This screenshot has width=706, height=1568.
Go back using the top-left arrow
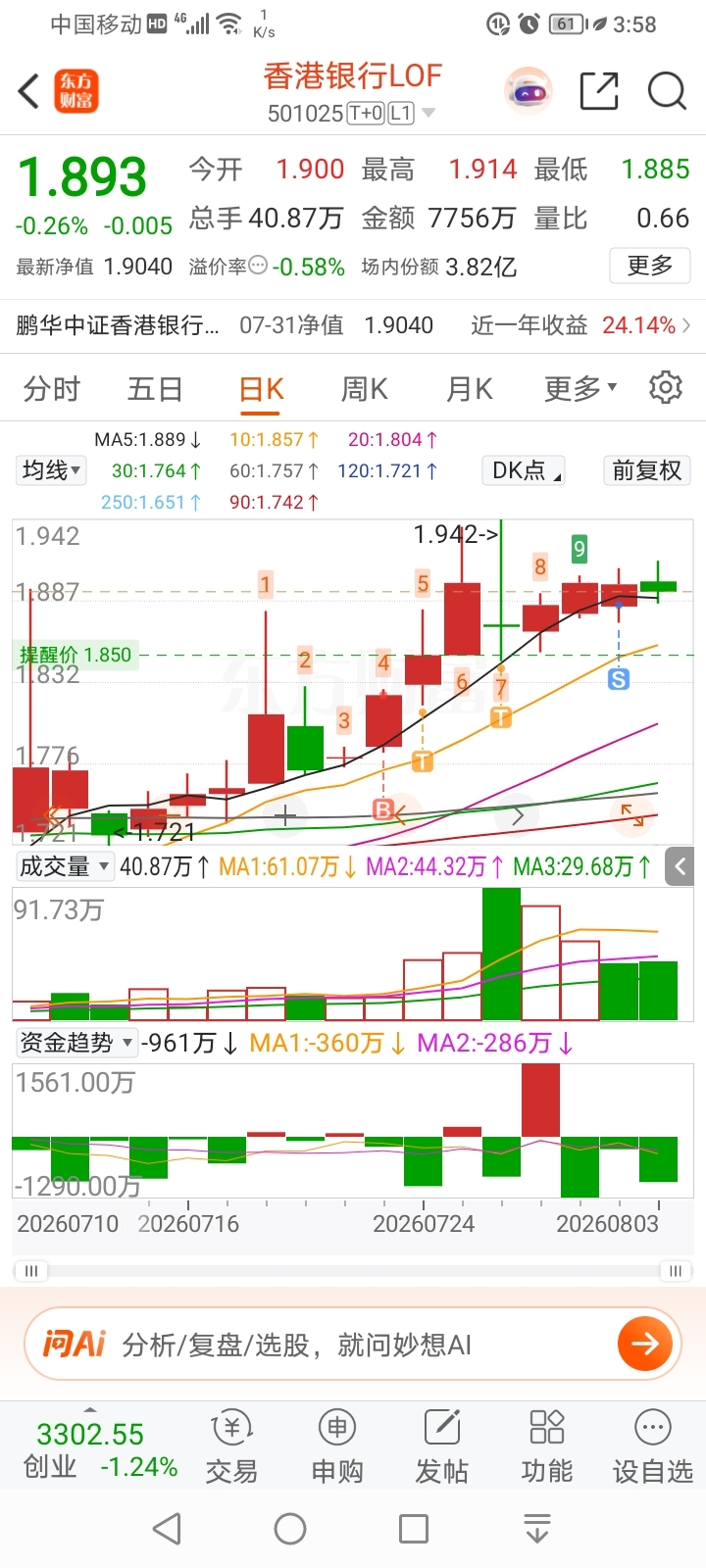click(x=29, y=91)
